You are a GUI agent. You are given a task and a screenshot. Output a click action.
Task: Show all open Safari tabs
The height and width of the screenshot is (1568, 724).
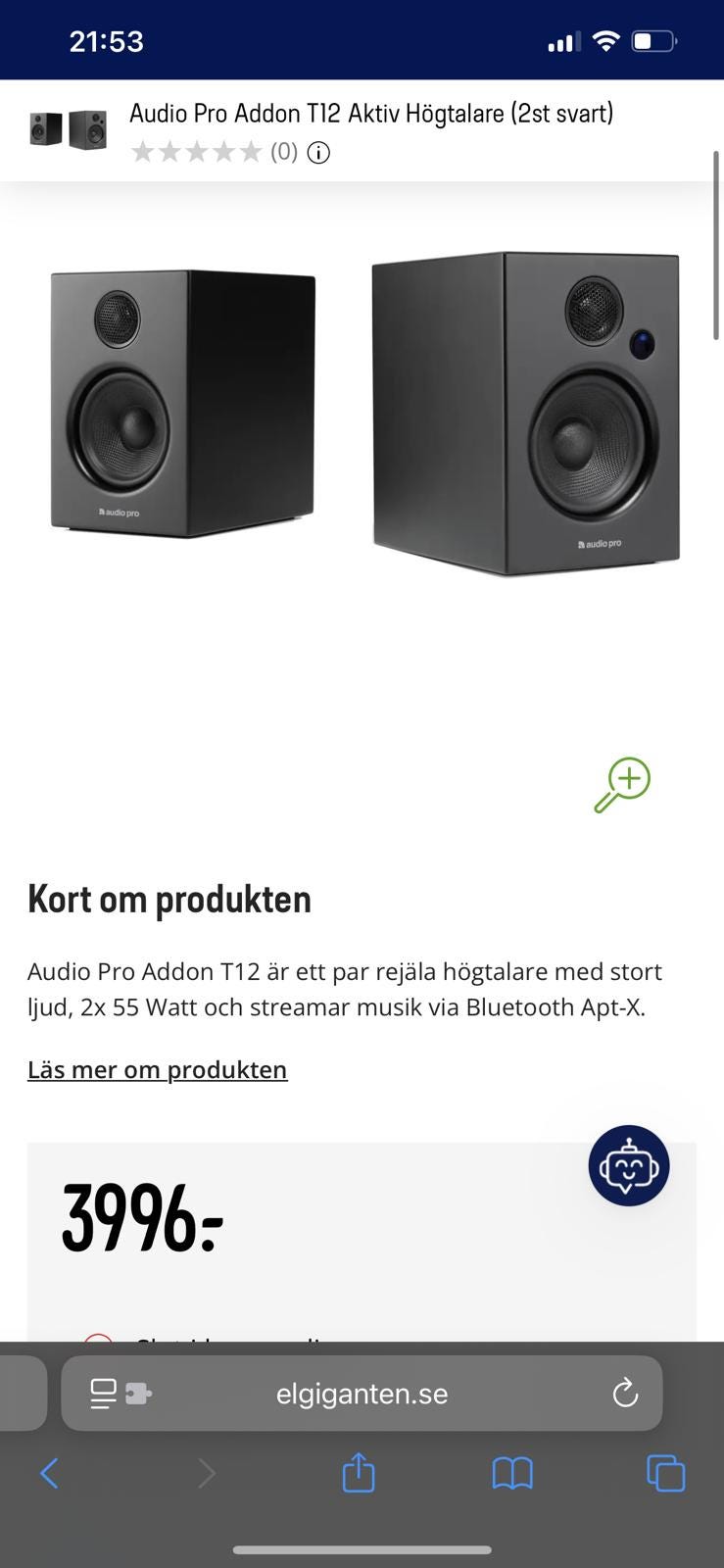665,1473
